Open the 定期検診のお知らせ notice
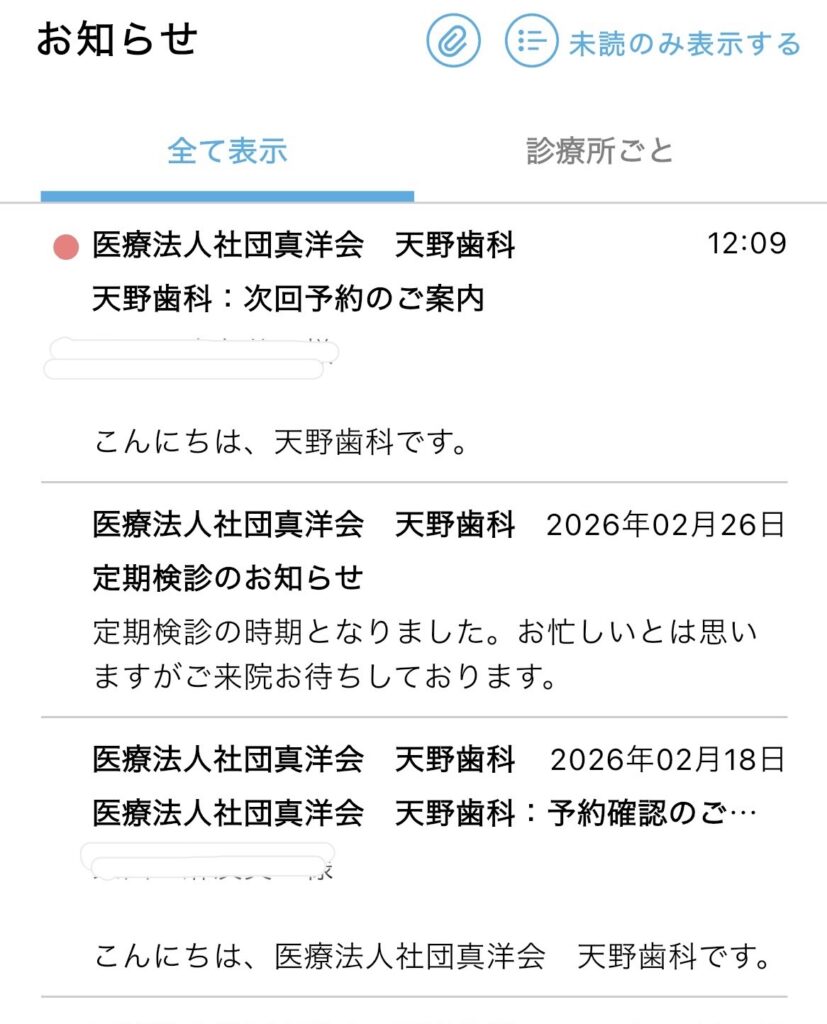 pos(414,600)
